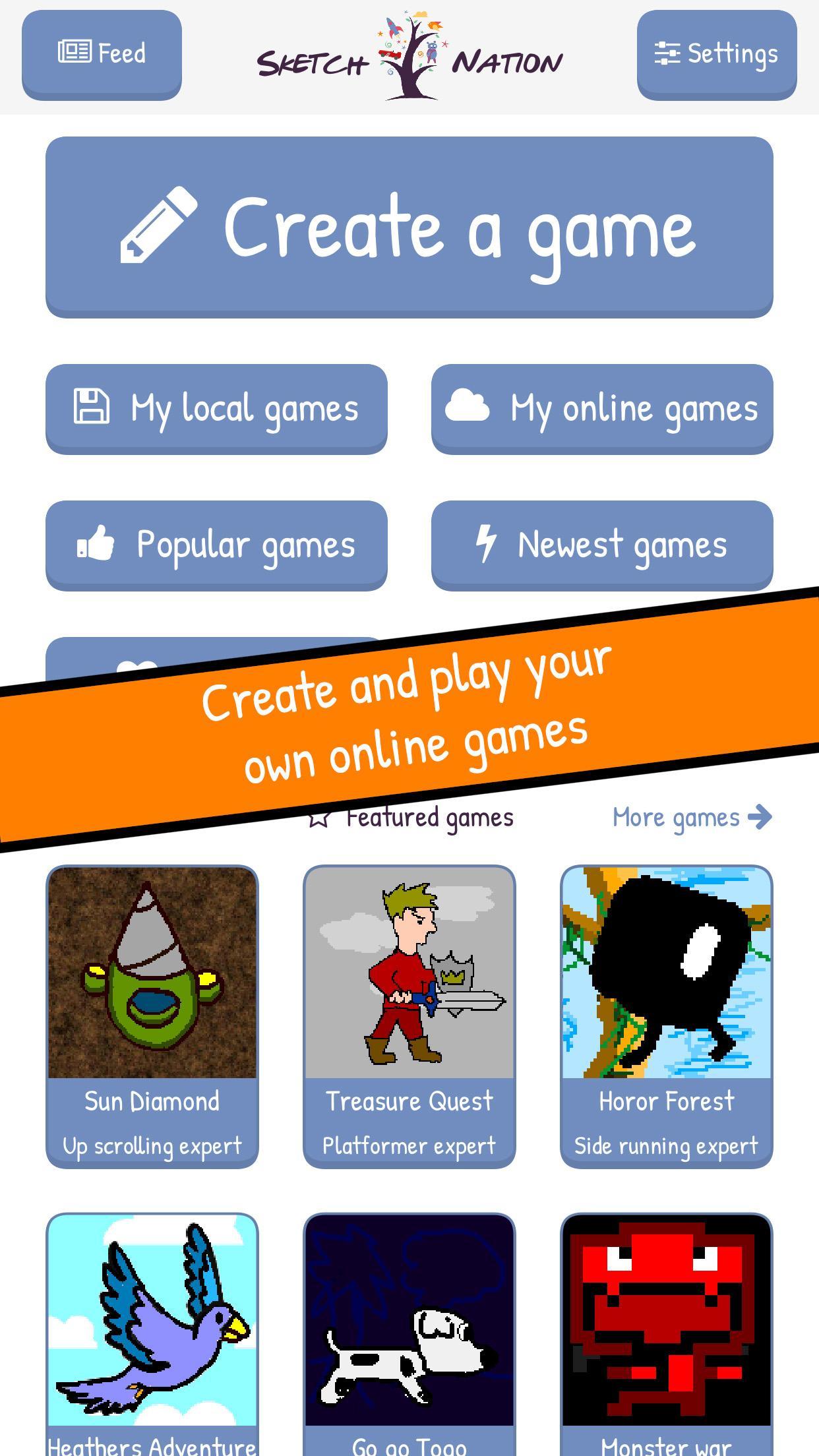Open My online games
This screenshot has height=1456, width=819.
point(601,408)
